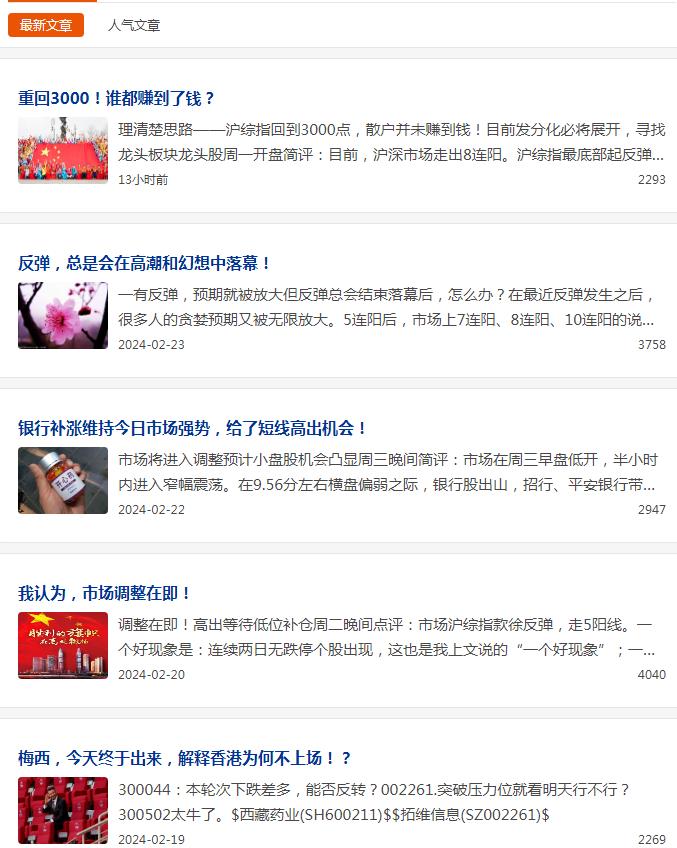677x848 pixels.
Task: Tap the red stadium seats thumbnail
Action: 63,811
